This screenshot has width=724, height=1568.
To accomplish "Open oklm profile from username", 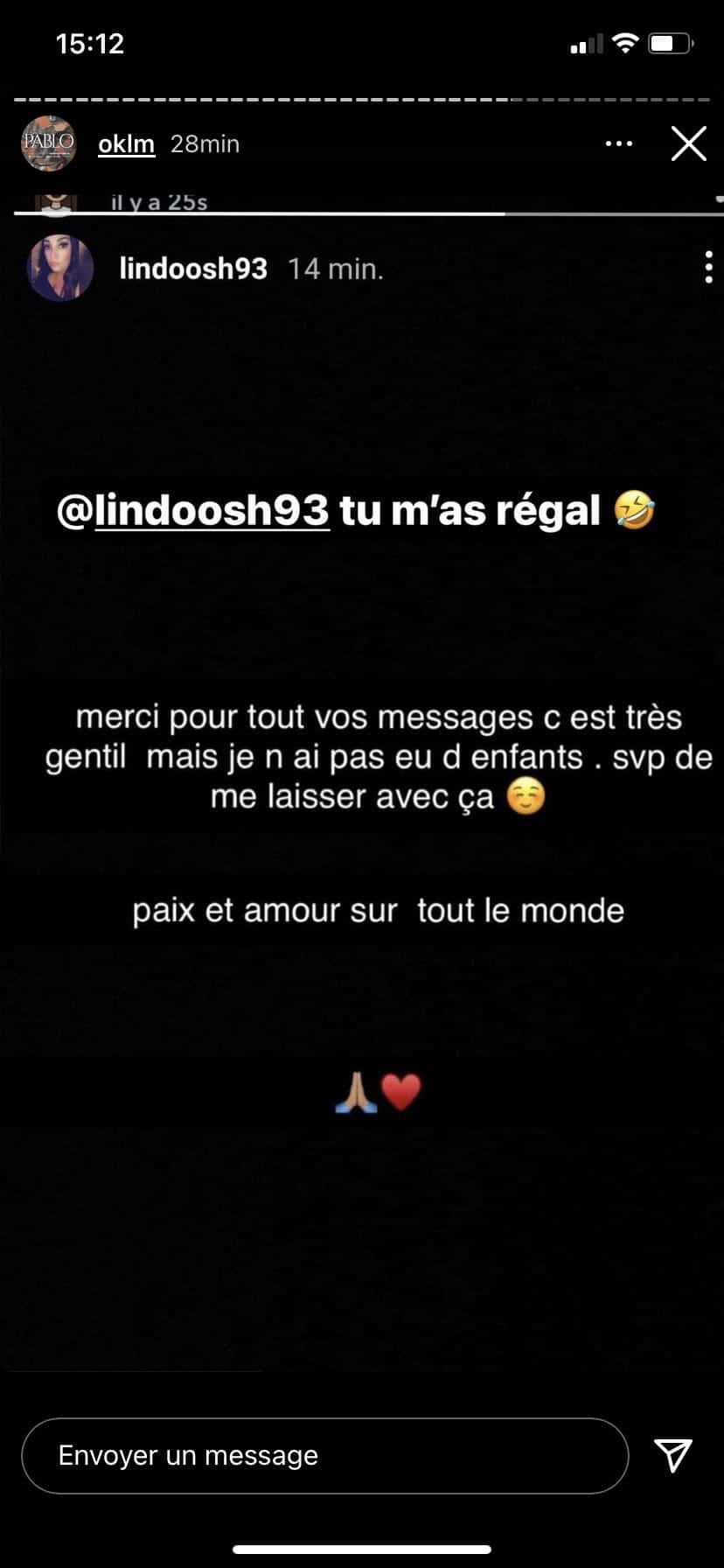I will (126, 143).
